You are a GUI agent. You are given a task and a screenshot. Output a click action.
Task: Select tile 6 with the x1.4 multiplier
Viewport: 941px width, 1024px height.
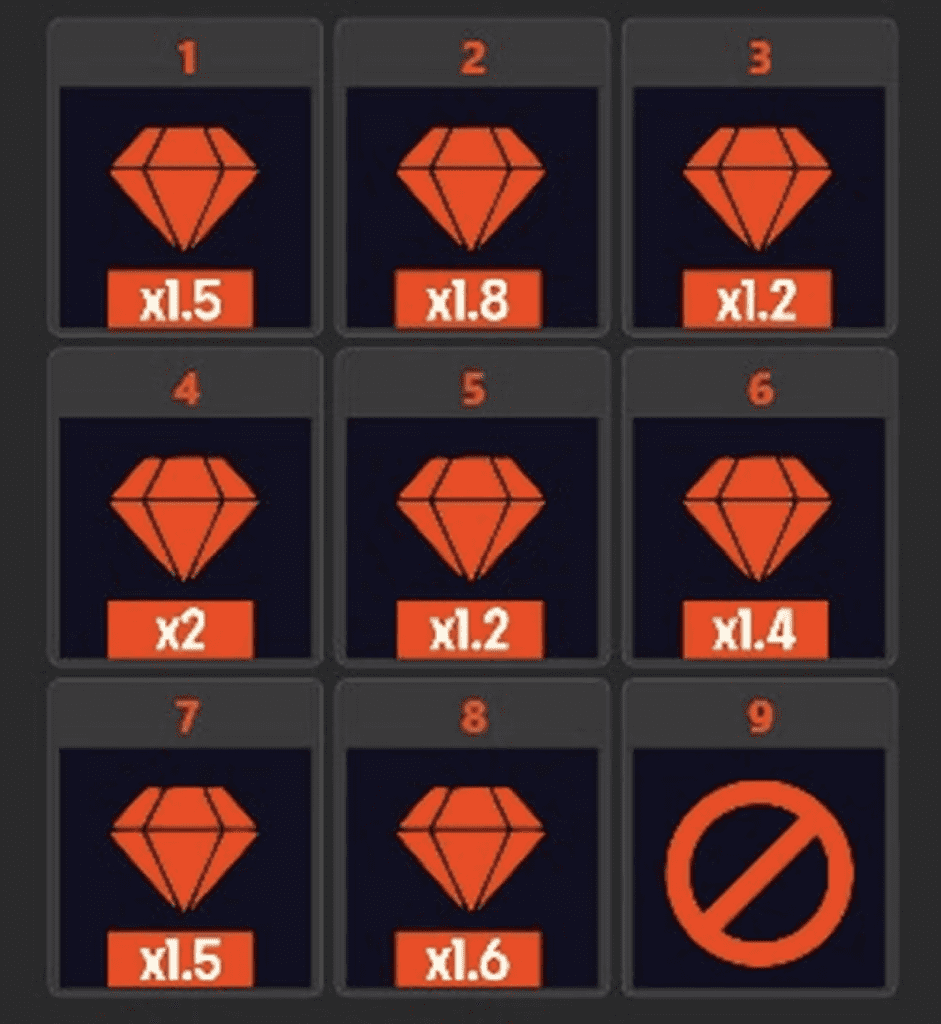coord(758,520)
